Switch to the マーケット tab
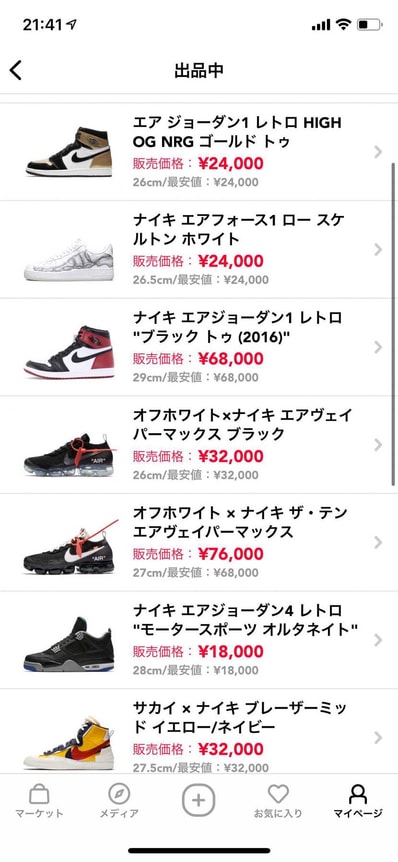This screenshot has width=398, height=862. (39, 800)
